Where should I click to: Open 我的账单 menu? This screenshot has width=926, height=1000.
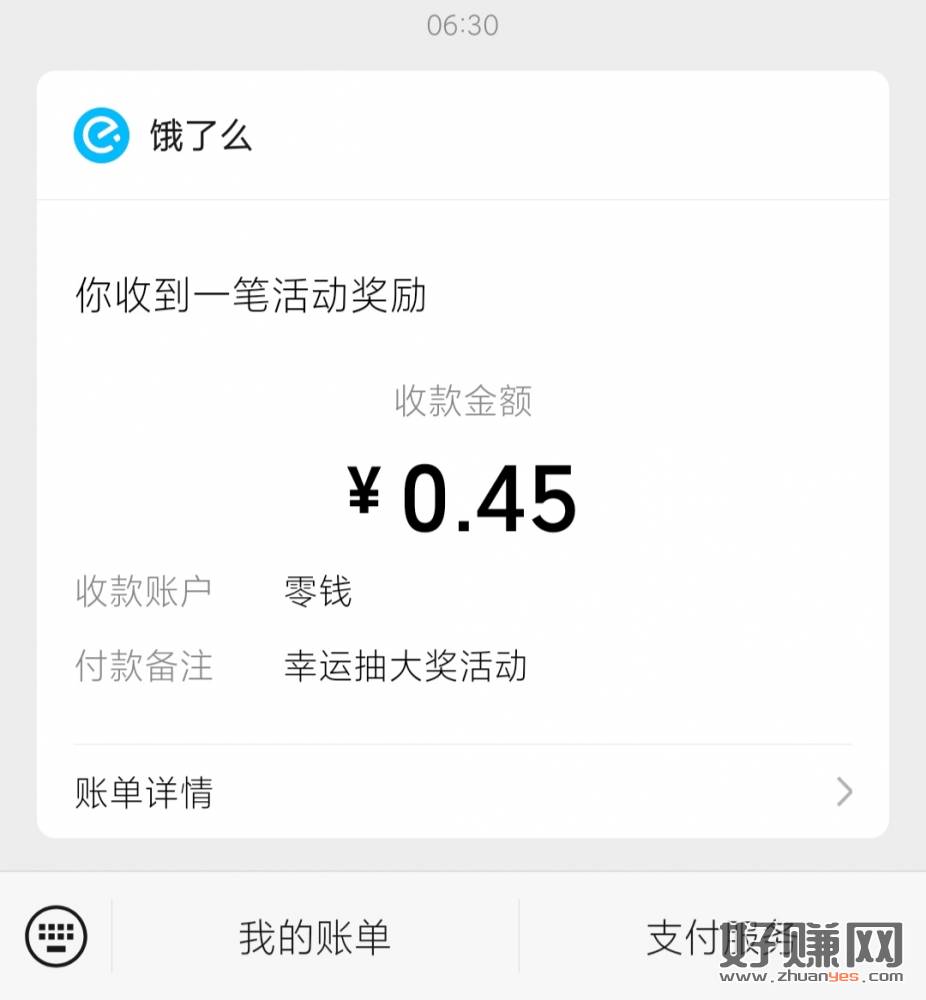(x=314, y=938)
